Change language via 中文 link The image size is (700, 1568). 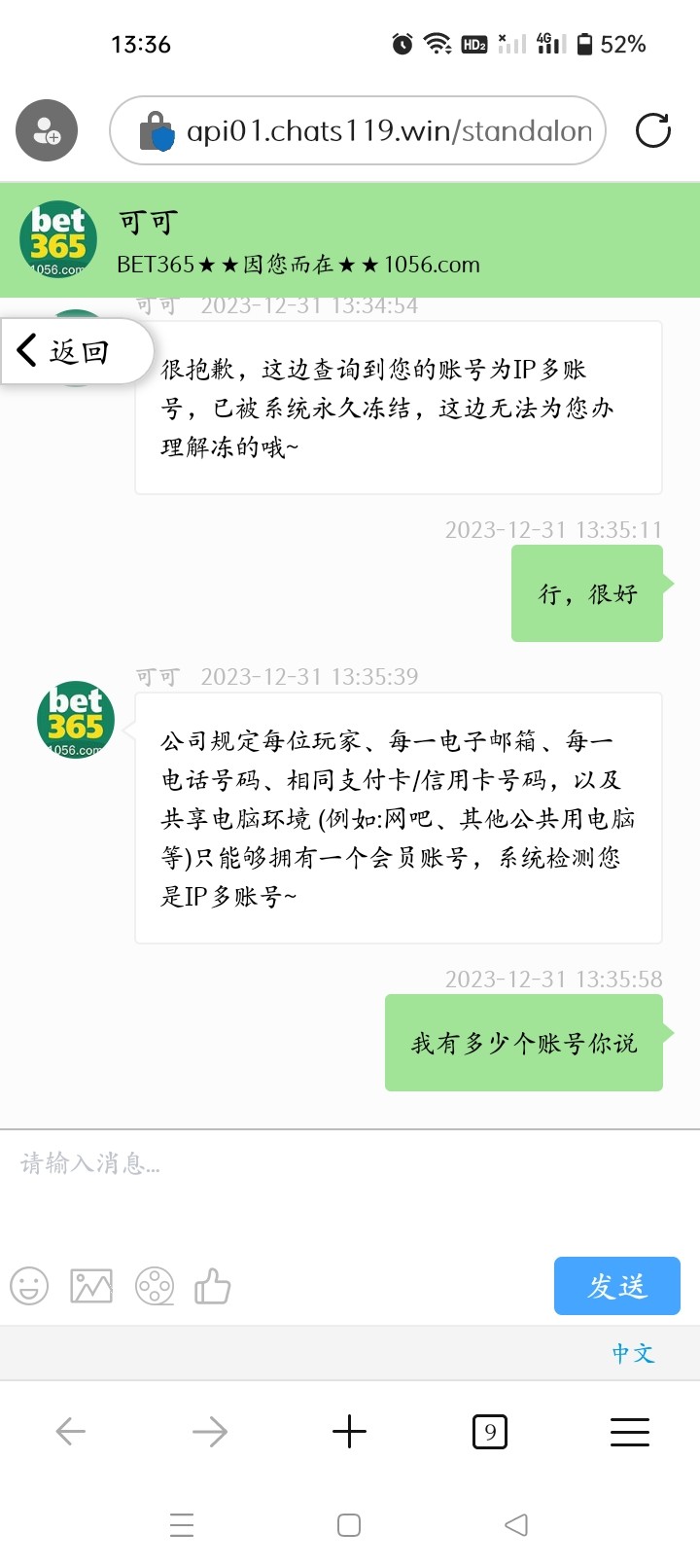[x=633, y=1353]
